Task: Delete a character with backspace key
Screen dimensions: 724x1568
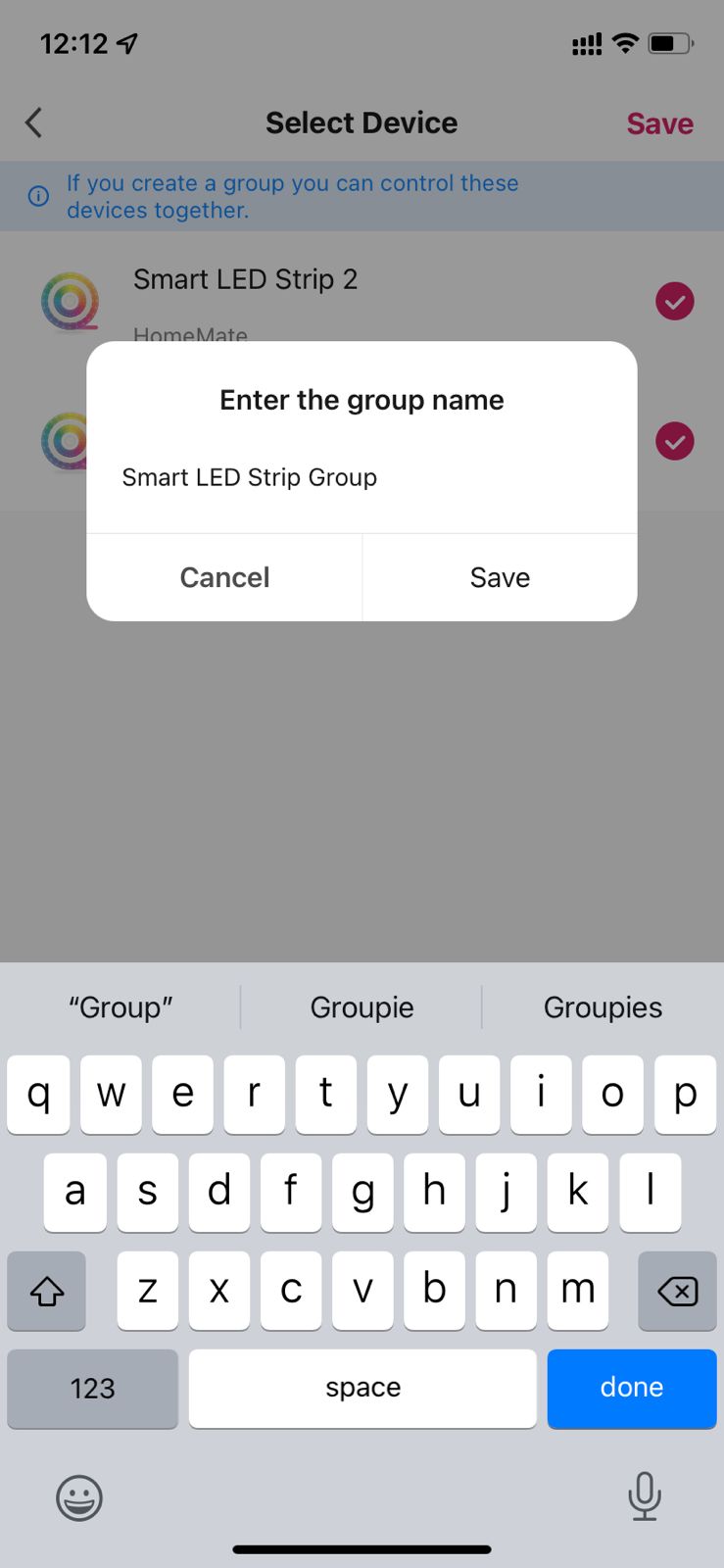Action: click(x=677, y=1291)
